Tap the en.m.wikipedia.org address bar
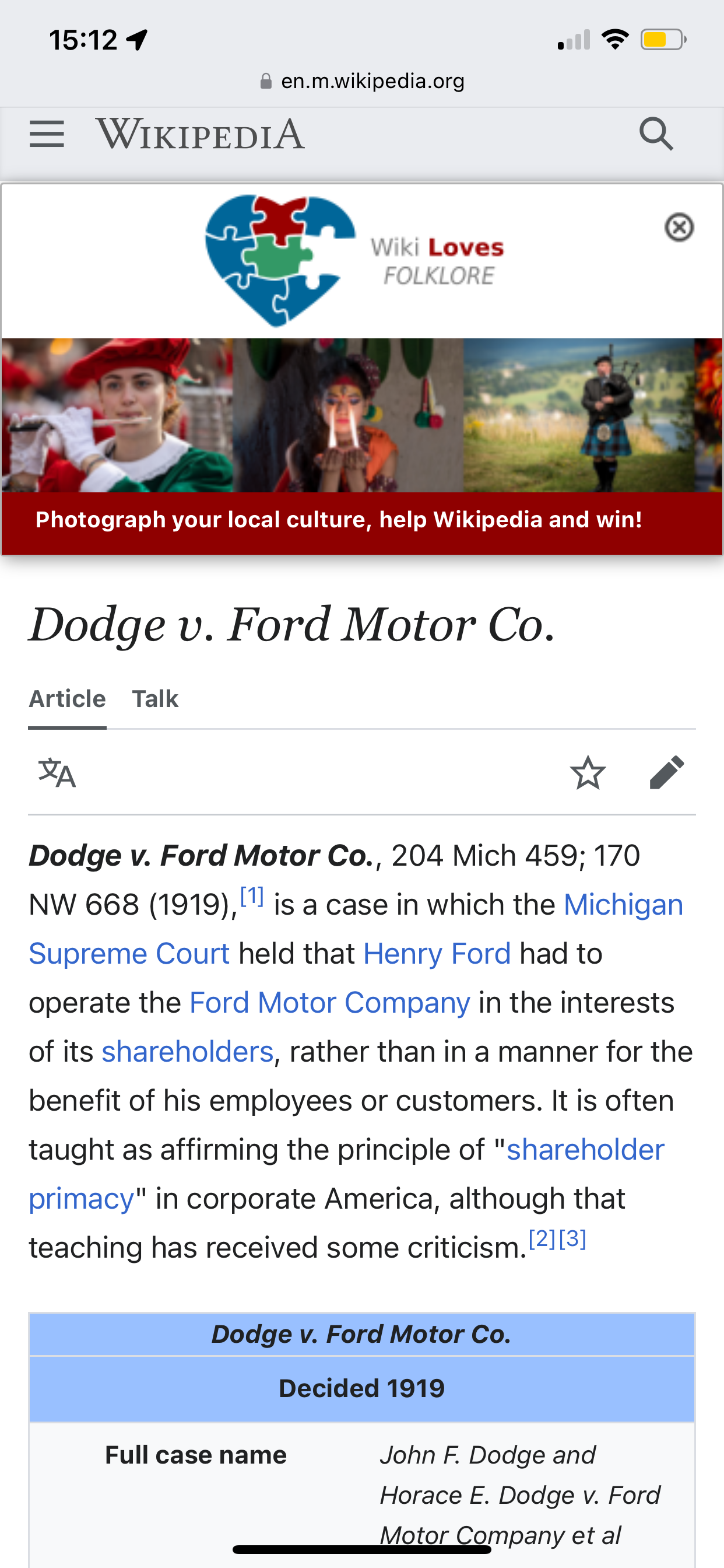Screen dimensions: 724x1568 362,81
